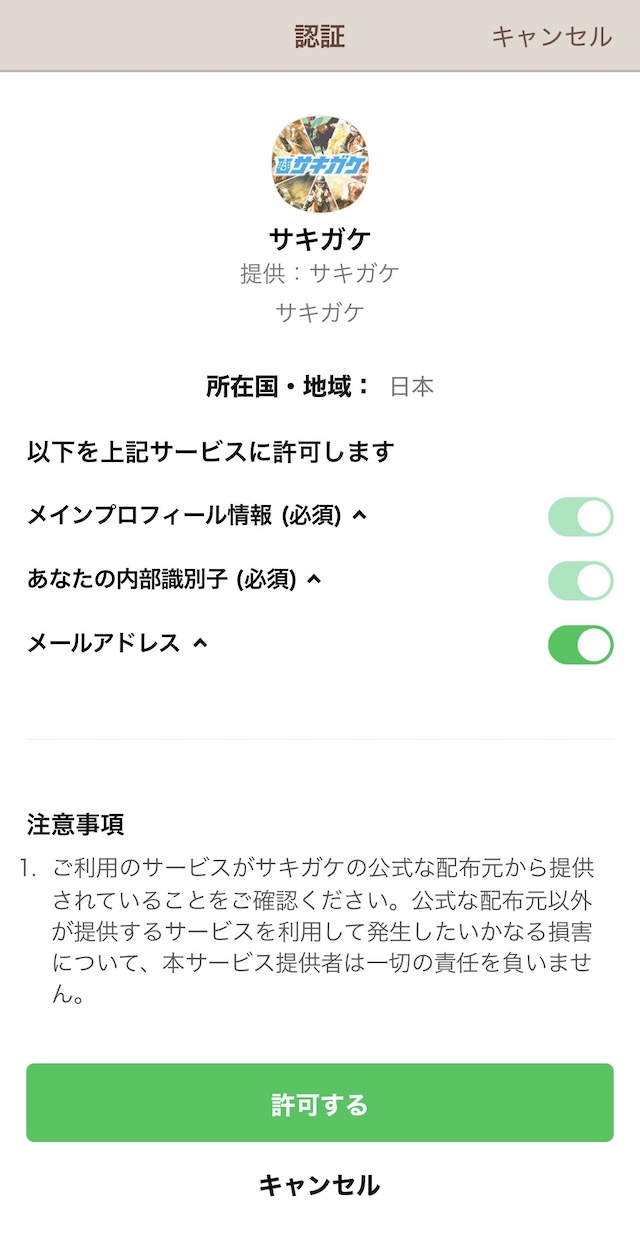This screenshot has width=640, height=1252.
Task: Expand メールアドレス details
Action: pos(200,643)
